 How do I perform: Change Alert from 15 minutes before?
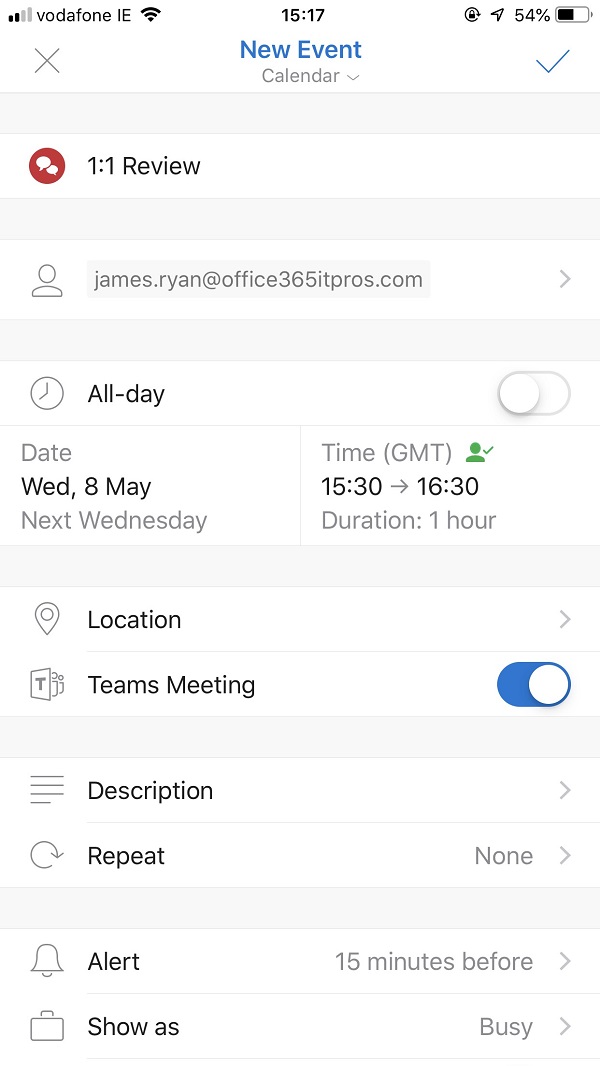pos(300,961)
